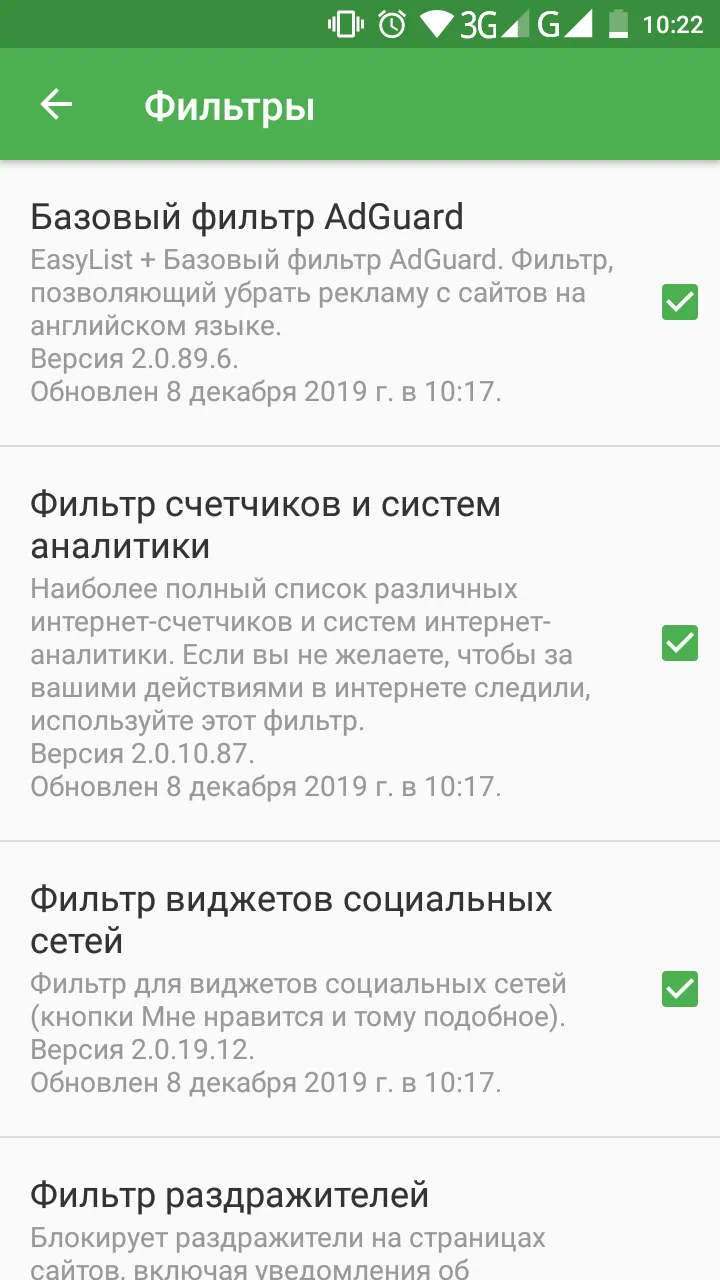Disable the Фильтр счетчиков и систем аналитики checkbox

680,643
